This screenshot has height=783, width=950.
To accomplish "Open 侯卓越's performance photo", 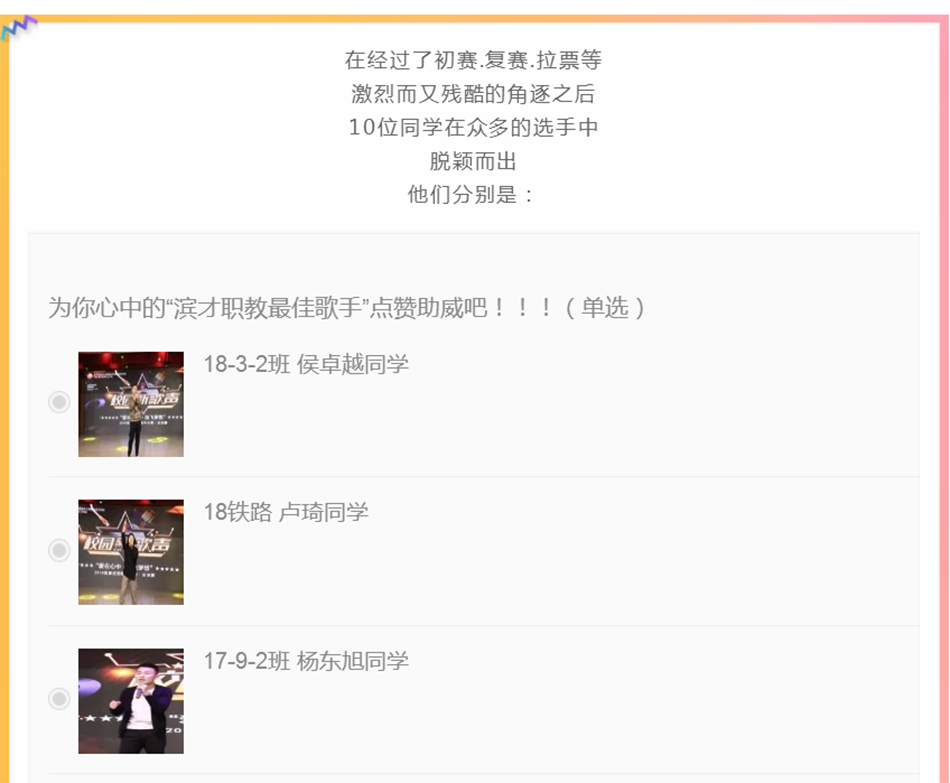I will tap(131, 404).
